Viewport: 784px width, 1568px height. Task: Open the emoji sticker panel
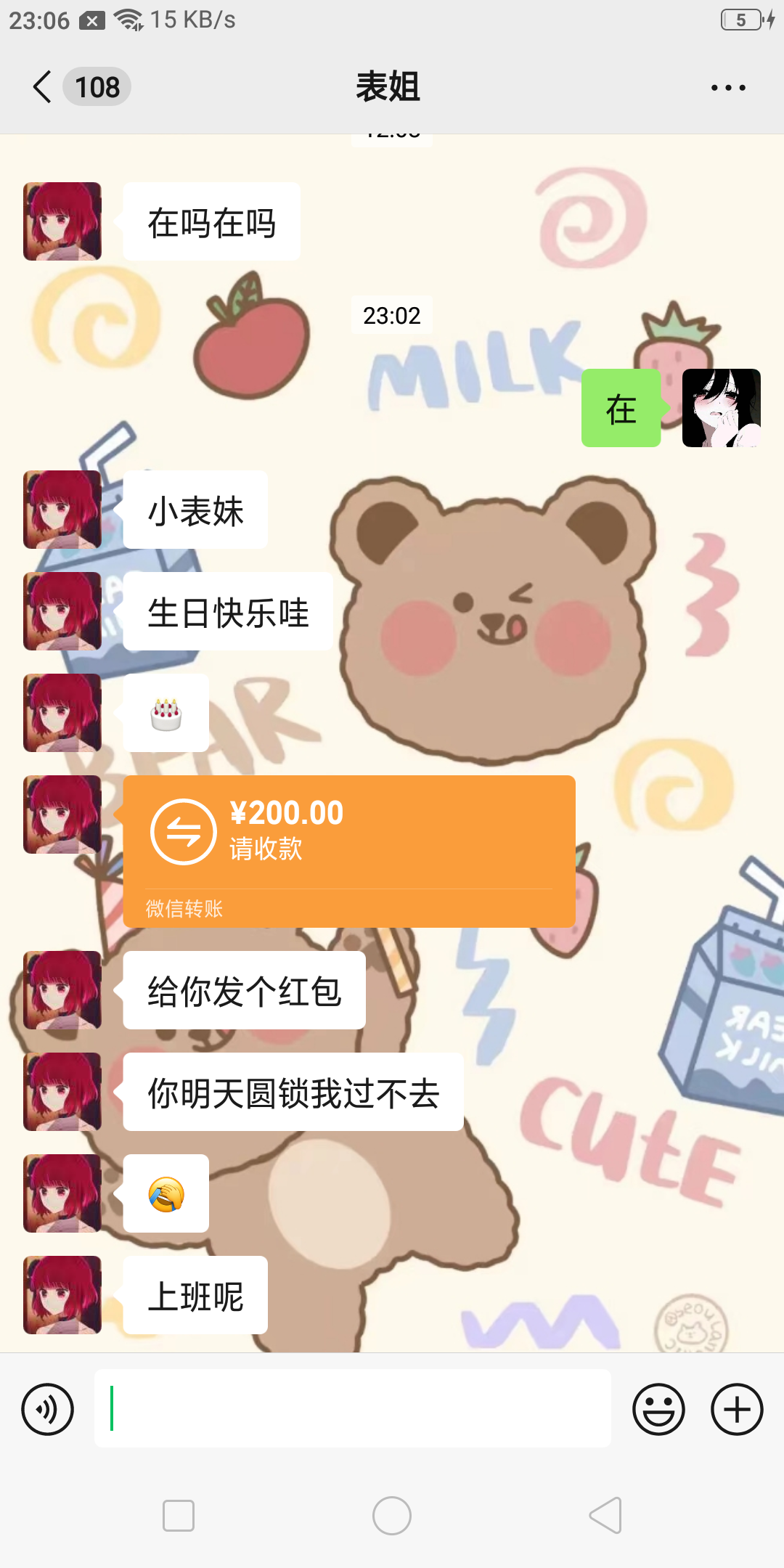(658, 1410)
